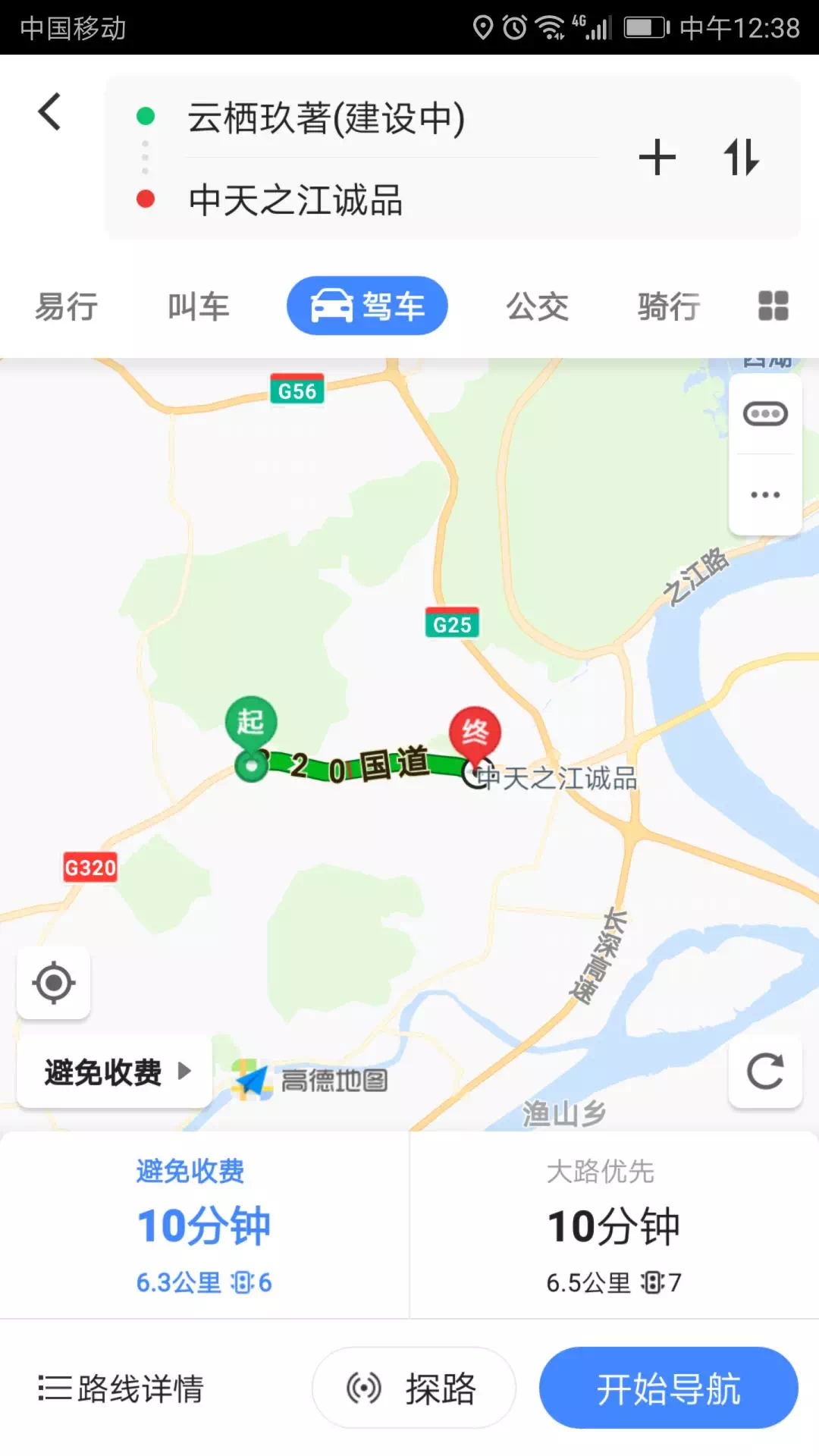Image resolution: width=819 pixels, height=1456 pixels.
Task: Tap the message bubble icon on map
Action: [764, 414]
